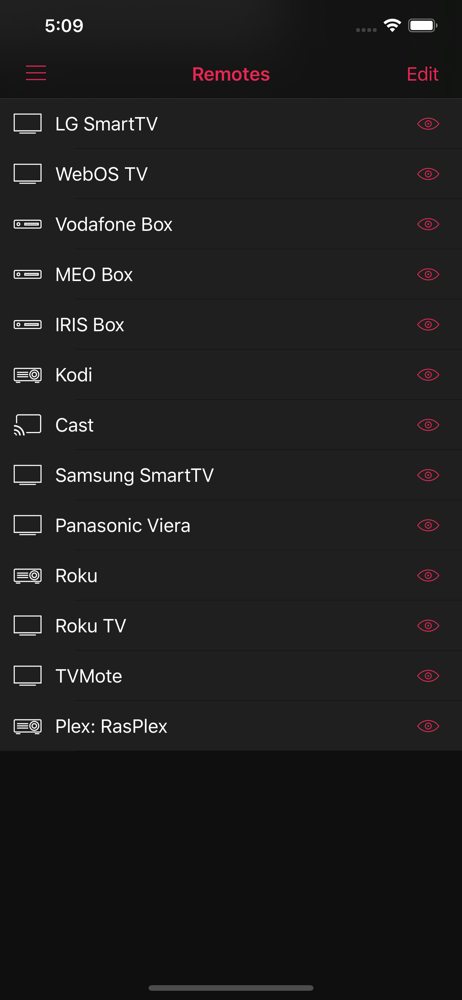The image size is (462, 1000).
Task: Hide Cast using its eye icon
Action: (428, 425)
